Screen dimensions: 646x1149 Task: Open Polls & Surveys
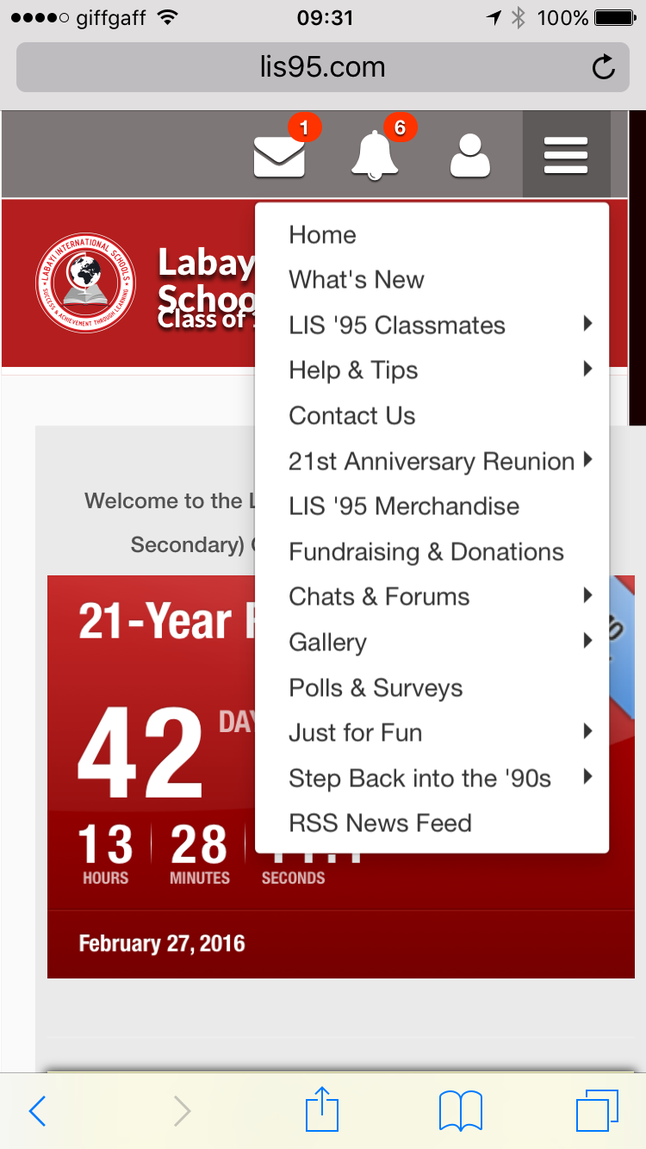(x=376, y=688)
